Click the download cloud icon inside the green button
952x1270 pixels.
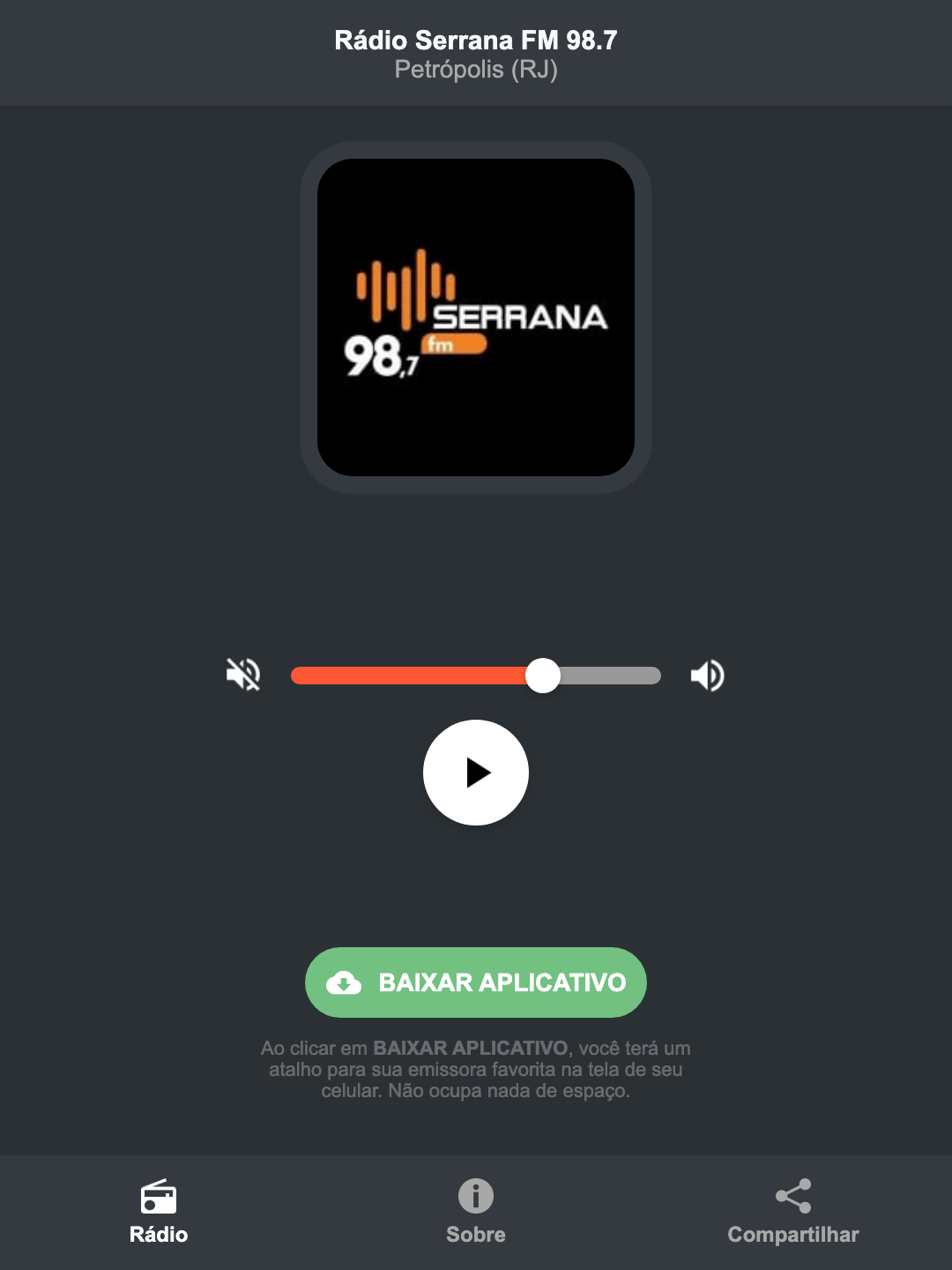pyautogui.click(x=346, y=982)
